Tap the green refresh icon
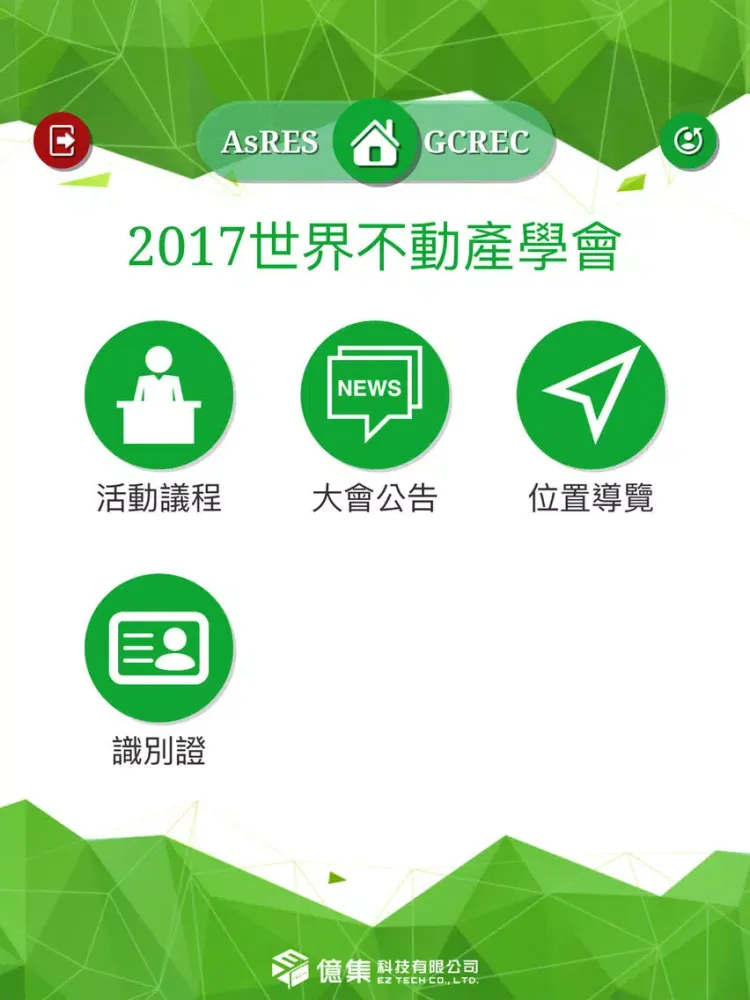The image size is (750, 1000). coord(688,141)
